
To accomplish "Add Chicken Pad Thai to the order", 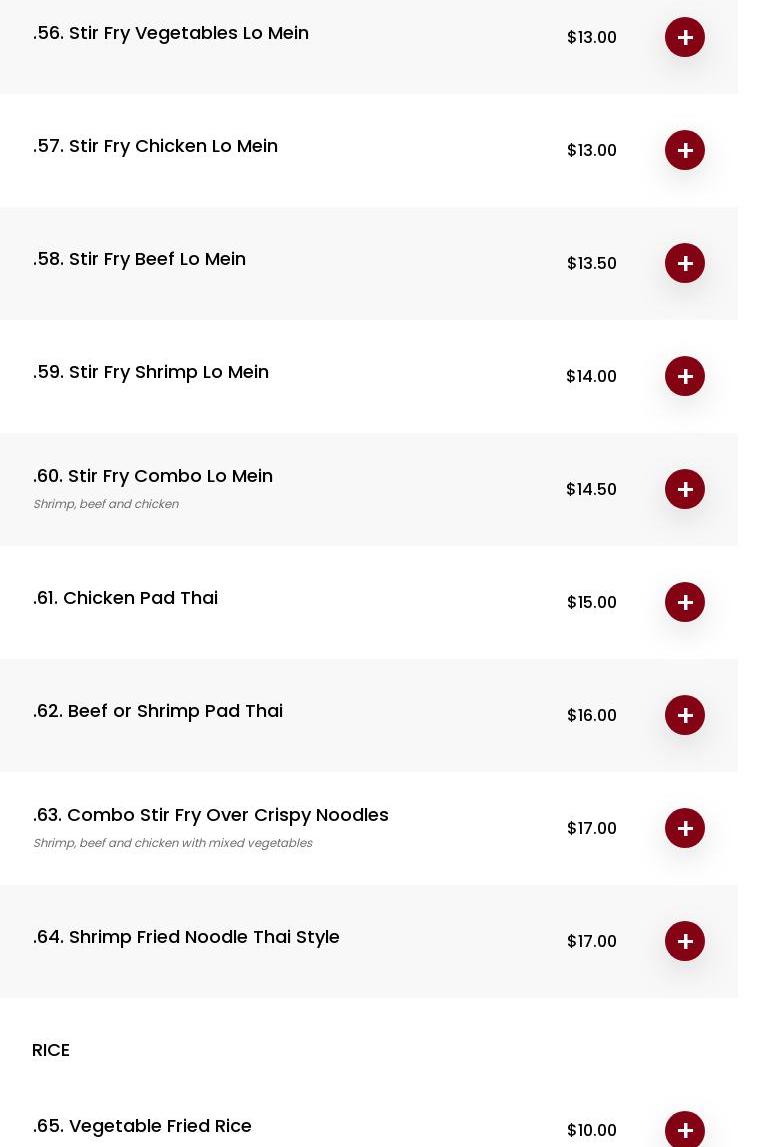I will 685,602.
